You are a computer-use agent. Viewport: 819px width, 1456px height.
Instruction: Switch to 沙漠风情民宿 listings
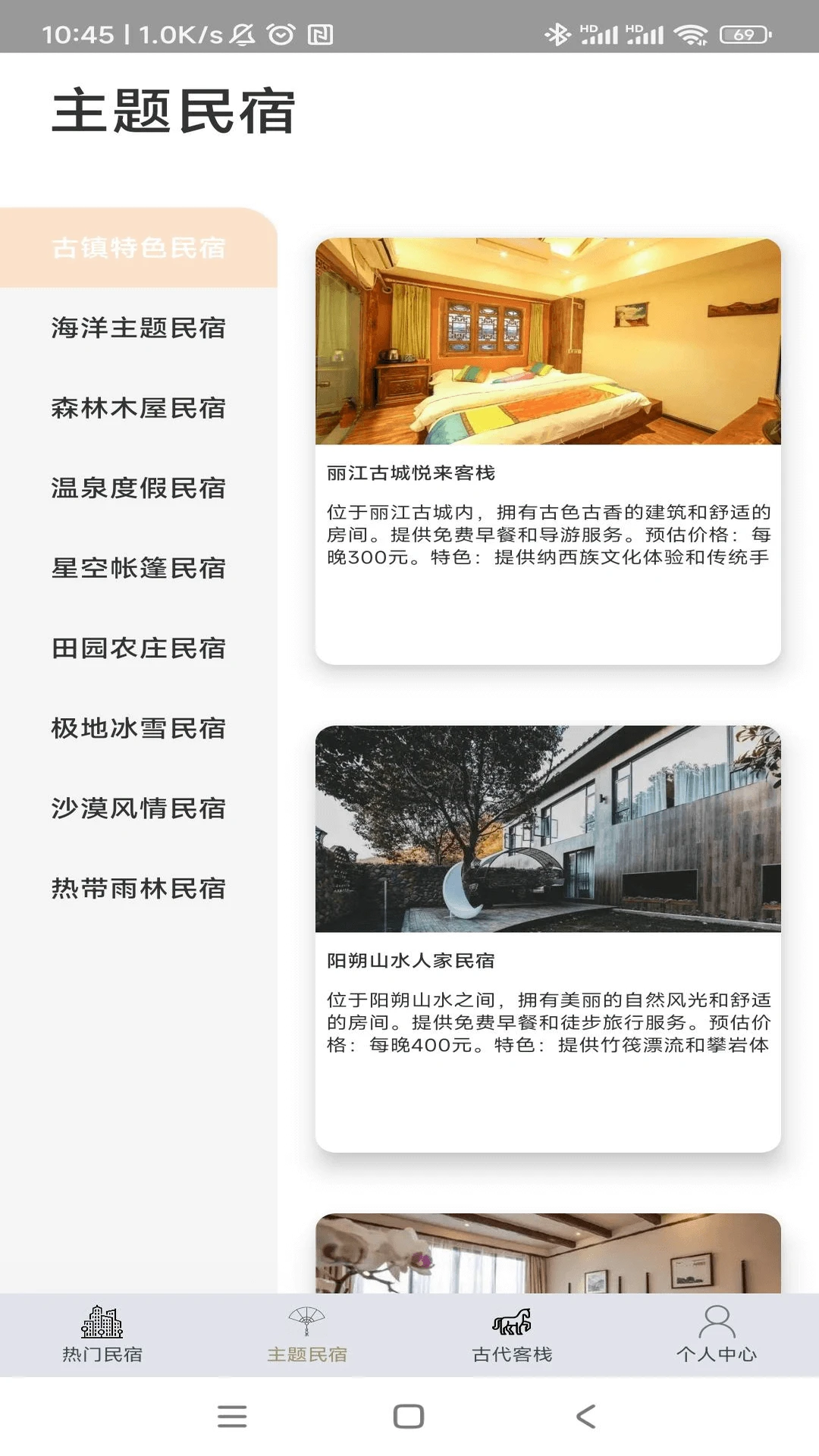[138, 808]
